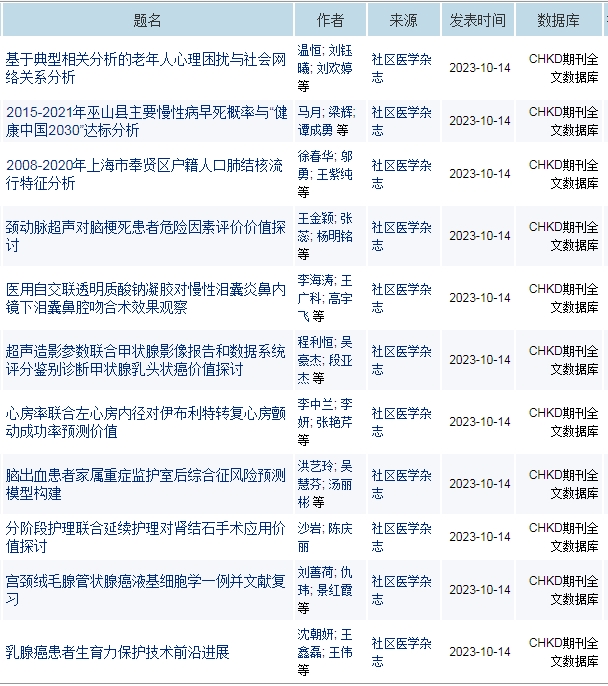Open the 2015-2021年巫山县慢性病早死概率 article

point(145,121)
